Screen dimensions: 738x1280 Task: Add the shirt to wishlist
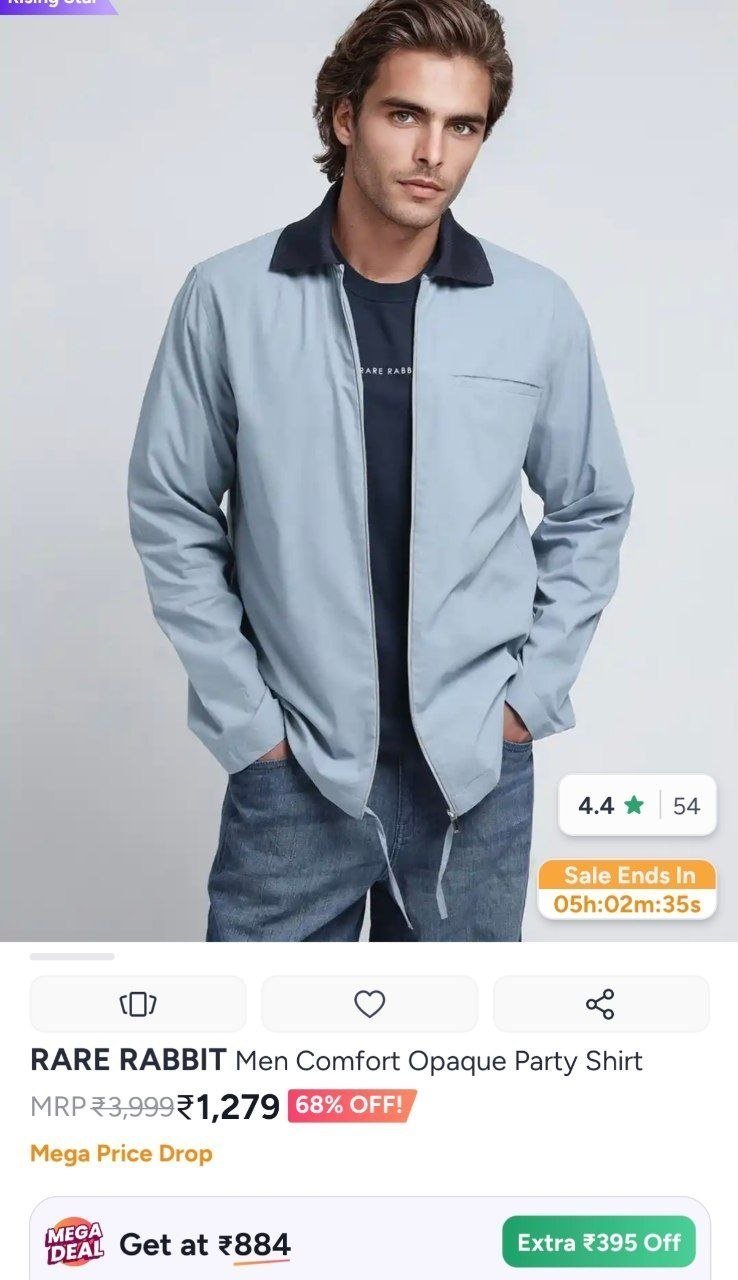[x=370, y=1004]
